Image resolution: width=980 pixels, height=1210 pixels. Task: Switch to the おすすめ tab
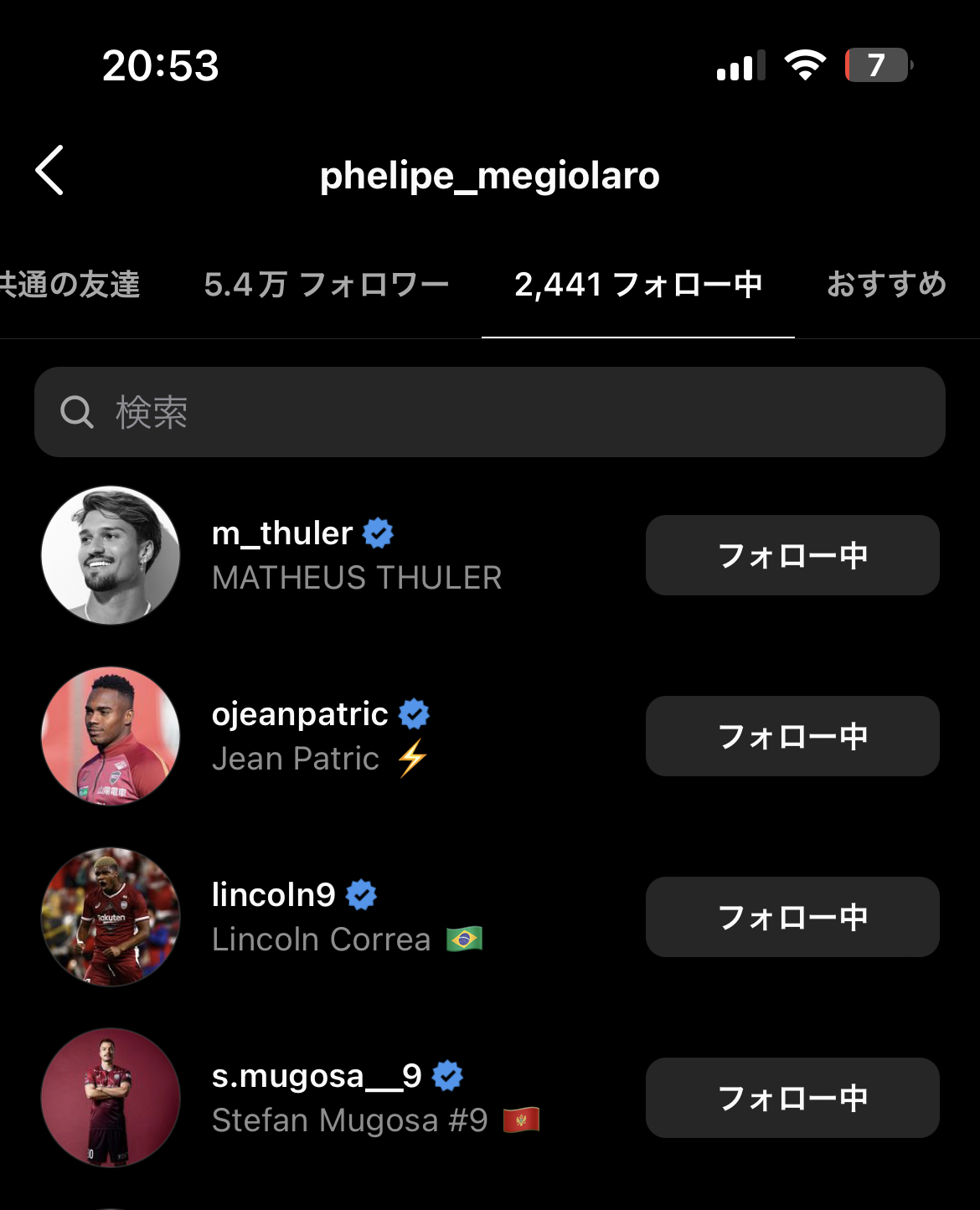[886, 285]
